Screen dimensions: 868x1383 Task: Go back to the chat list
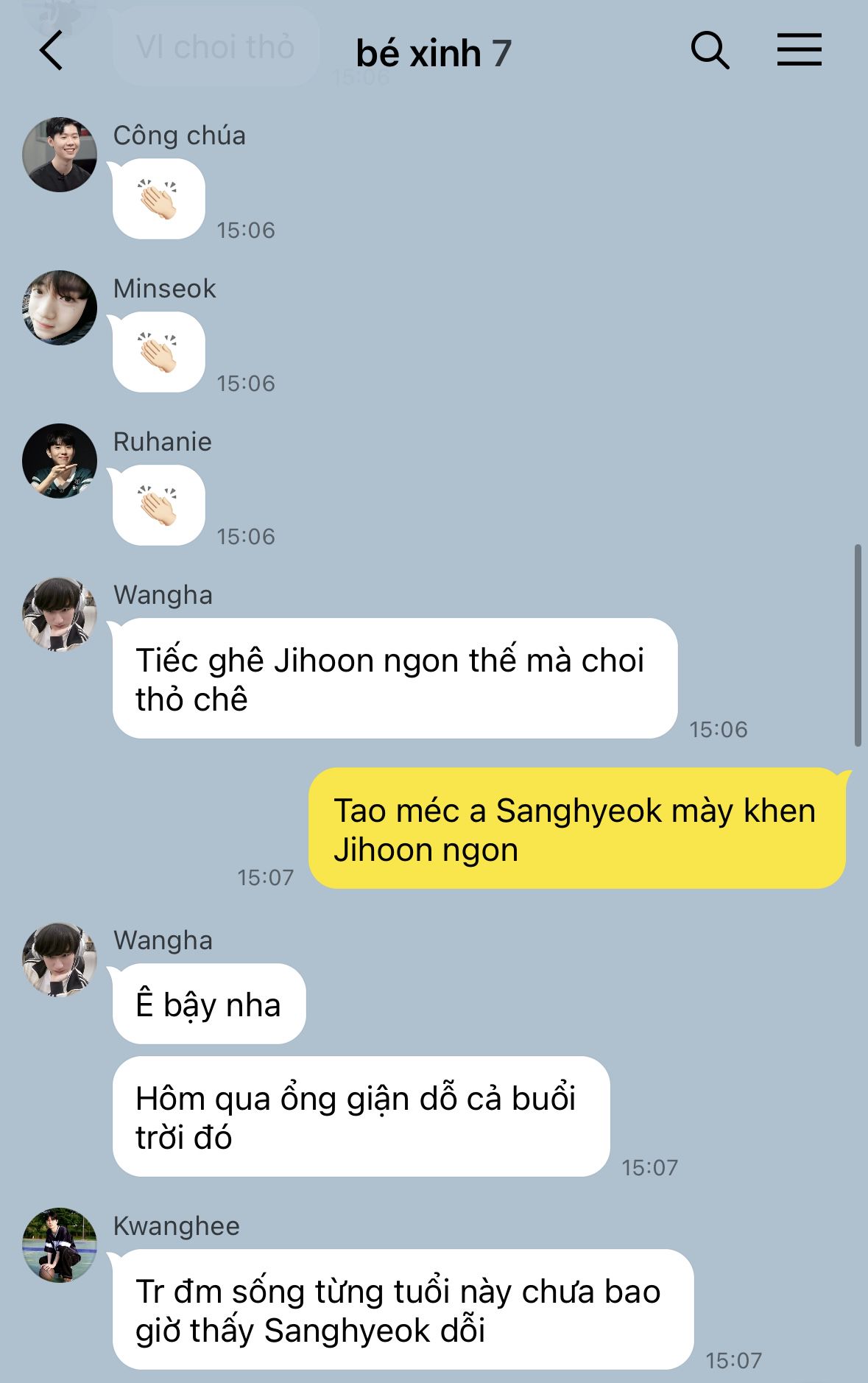52,51
